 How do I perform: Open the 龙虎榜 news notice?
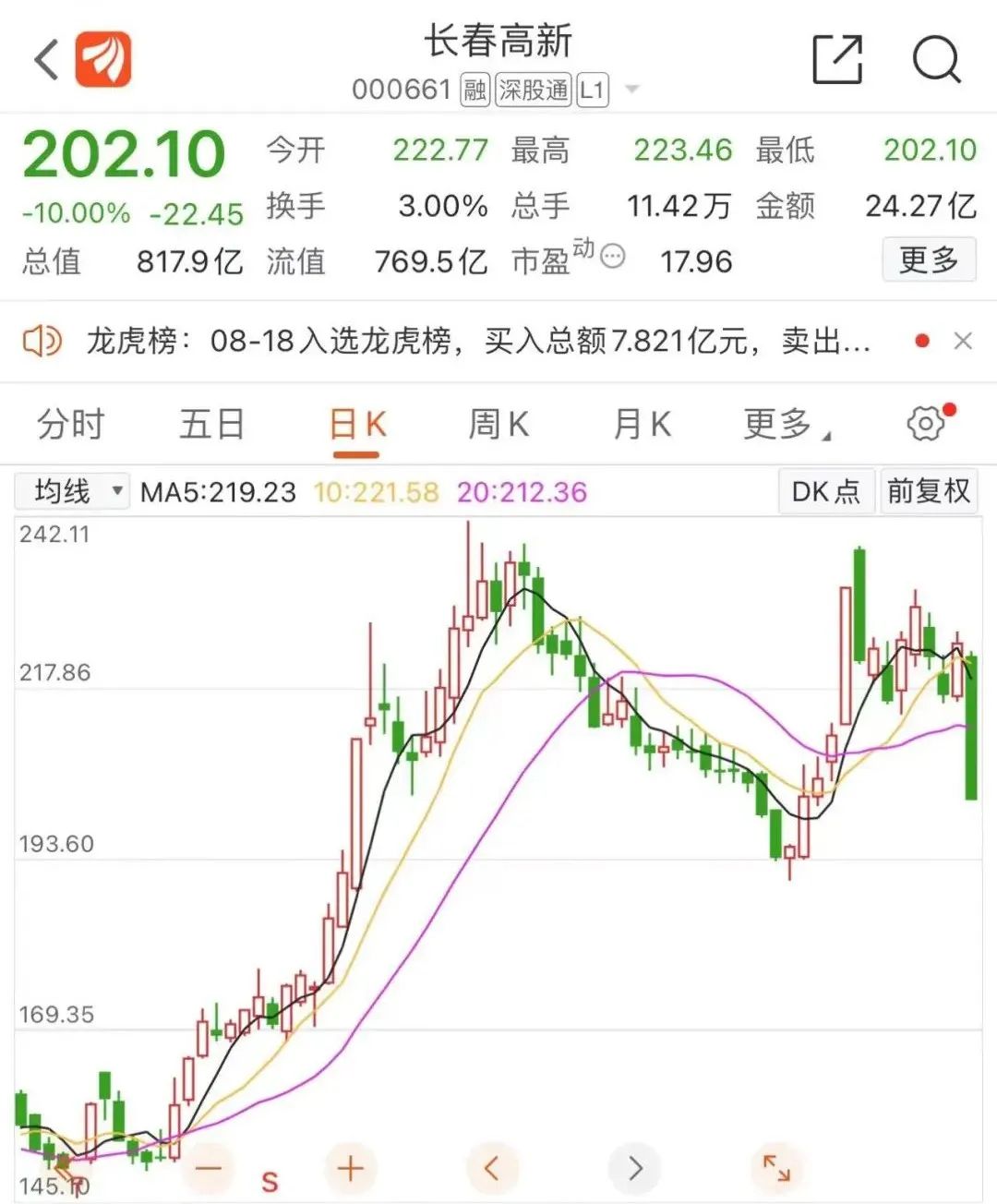(x=478, y=341)
